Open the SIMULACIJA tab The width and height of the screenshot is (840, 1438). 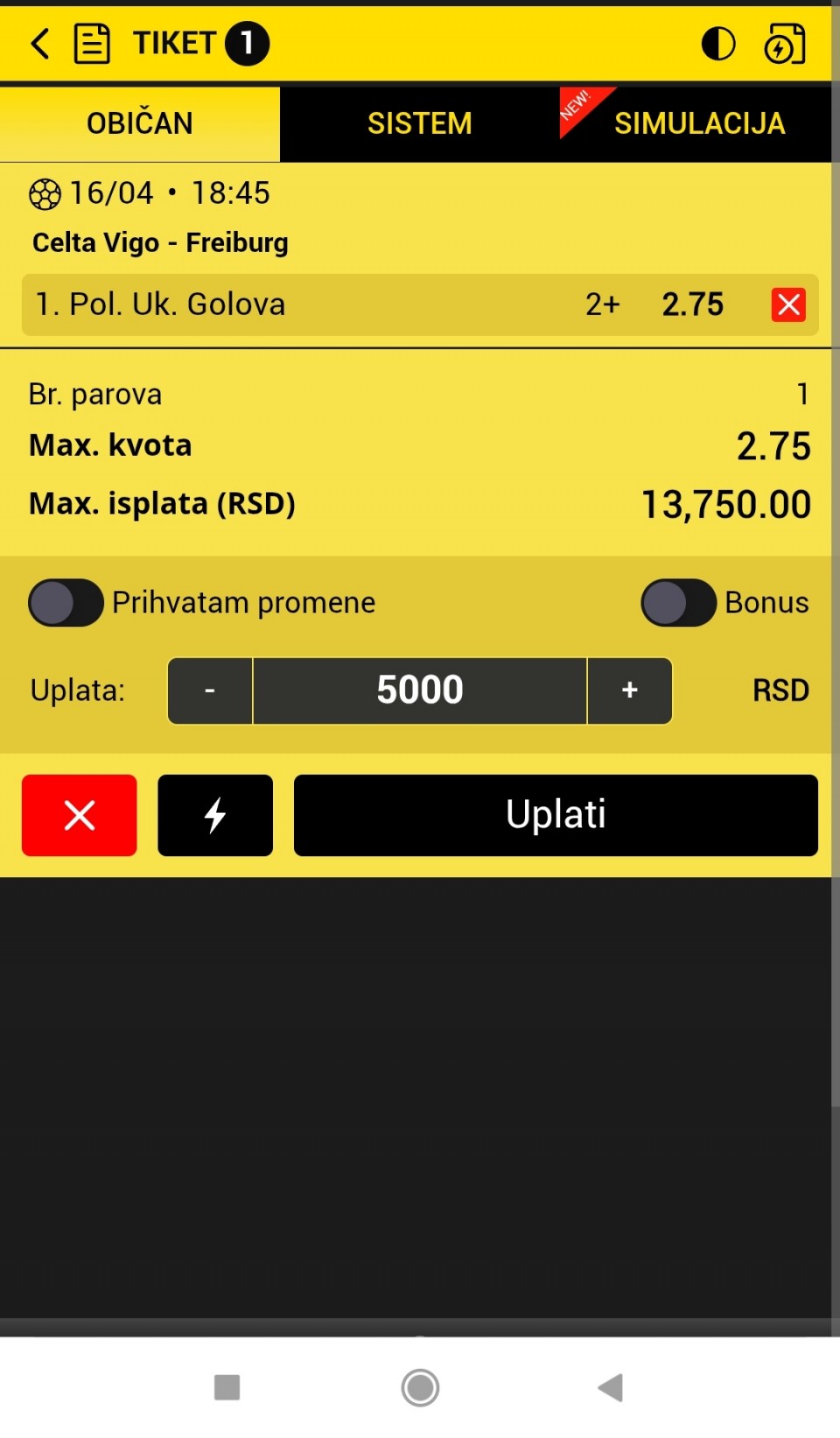point(698,123)
